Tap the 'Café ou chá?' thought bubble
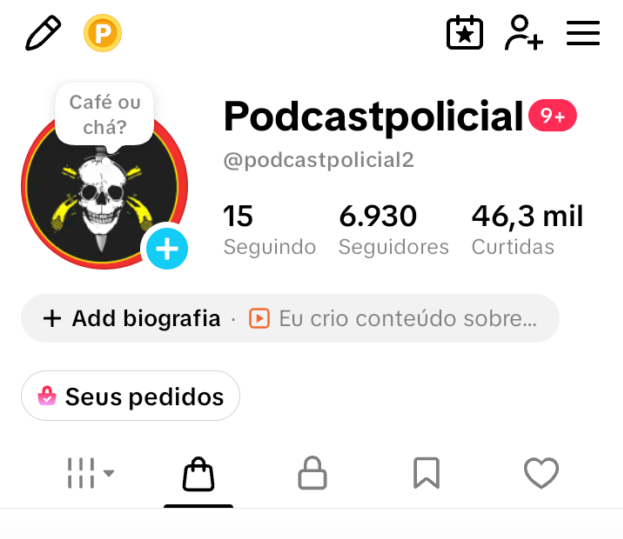Viewport: 623px width, 539px height. click(x=105, y=115)
